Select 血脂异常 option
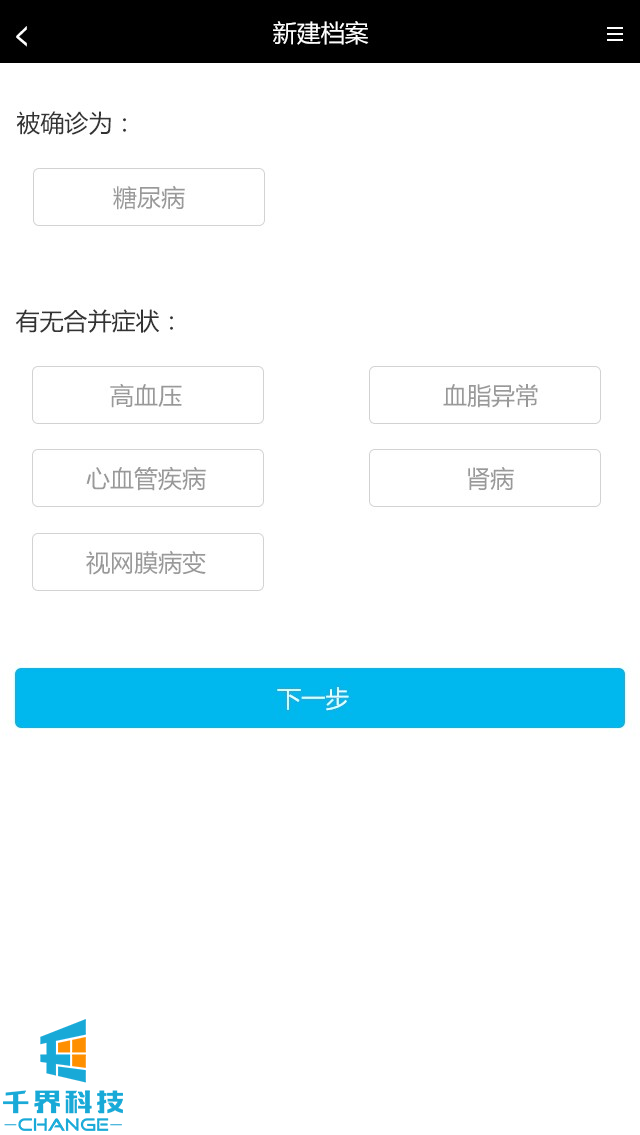640x1135 pixels. pos(485,395)
